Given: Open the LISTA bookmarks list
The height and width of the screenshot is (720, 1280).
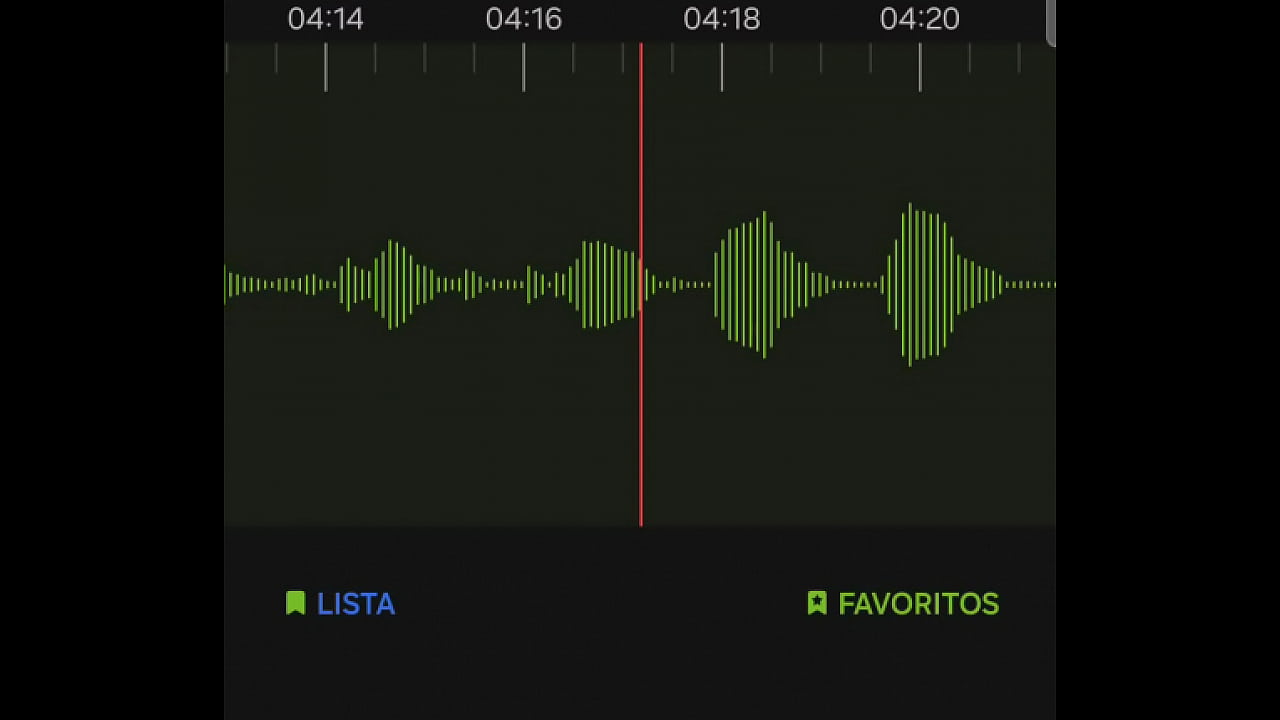Looking at the screenshot, I should click(x=341, y=604).
